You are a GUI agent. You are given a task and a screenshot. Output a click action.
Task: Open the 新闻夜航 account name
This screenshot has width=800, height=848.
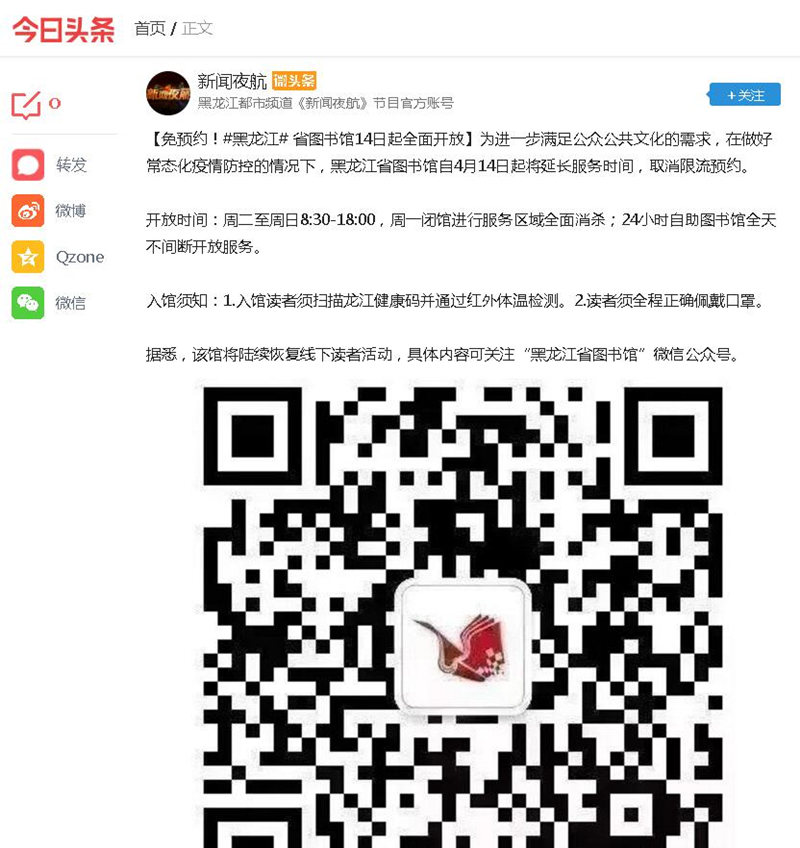point(232,82)
